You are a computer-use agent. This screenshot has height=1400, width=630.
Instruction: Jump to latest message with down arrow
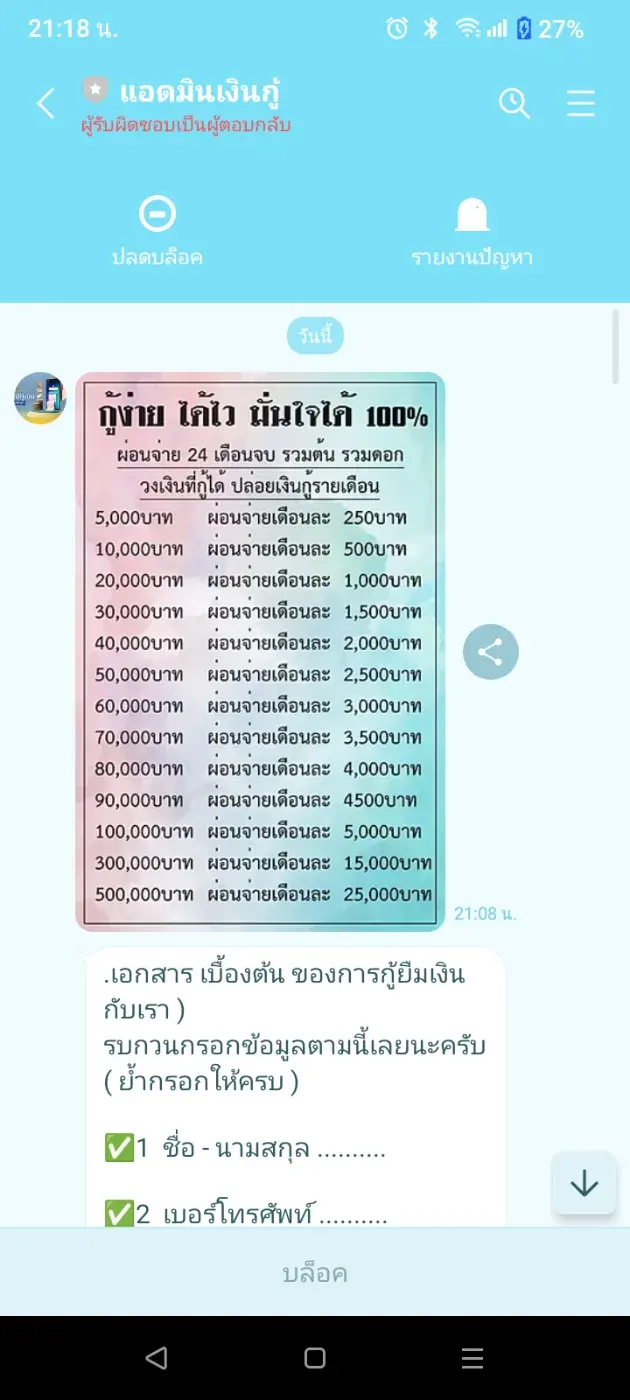tap(584, 1184)
